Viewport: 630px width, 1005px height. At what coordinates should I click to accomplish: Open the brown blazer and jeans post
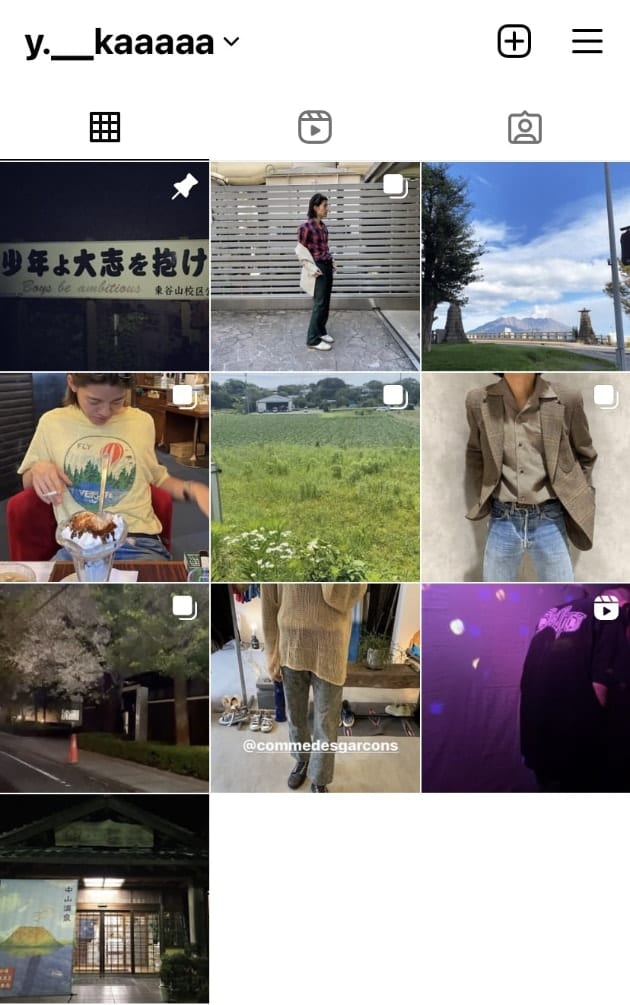click(525, 477)
